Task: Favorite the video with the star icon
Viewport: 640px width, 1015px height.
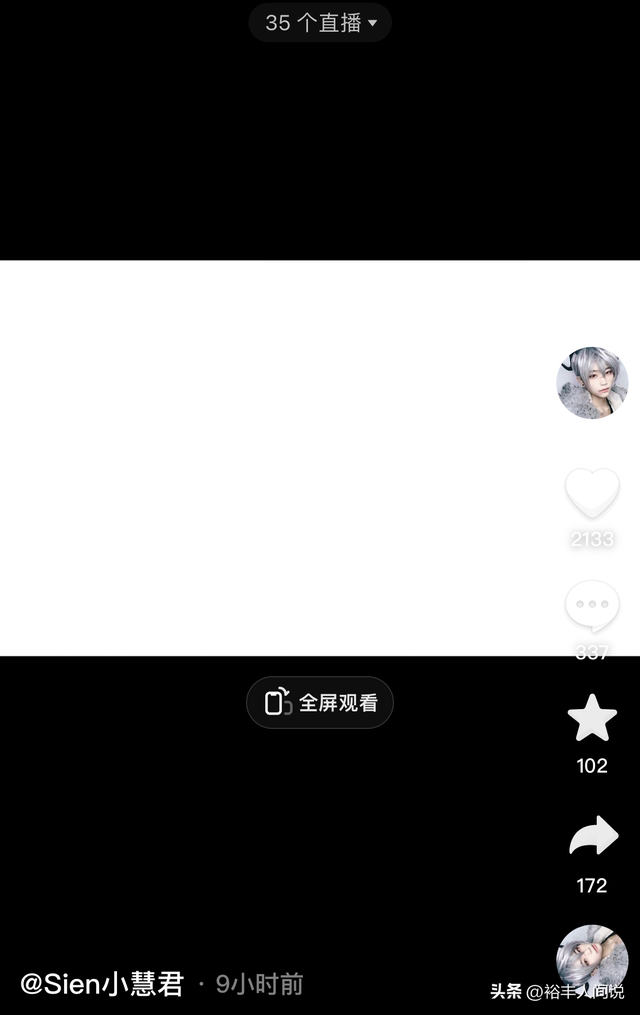Action: click(592, 718)
